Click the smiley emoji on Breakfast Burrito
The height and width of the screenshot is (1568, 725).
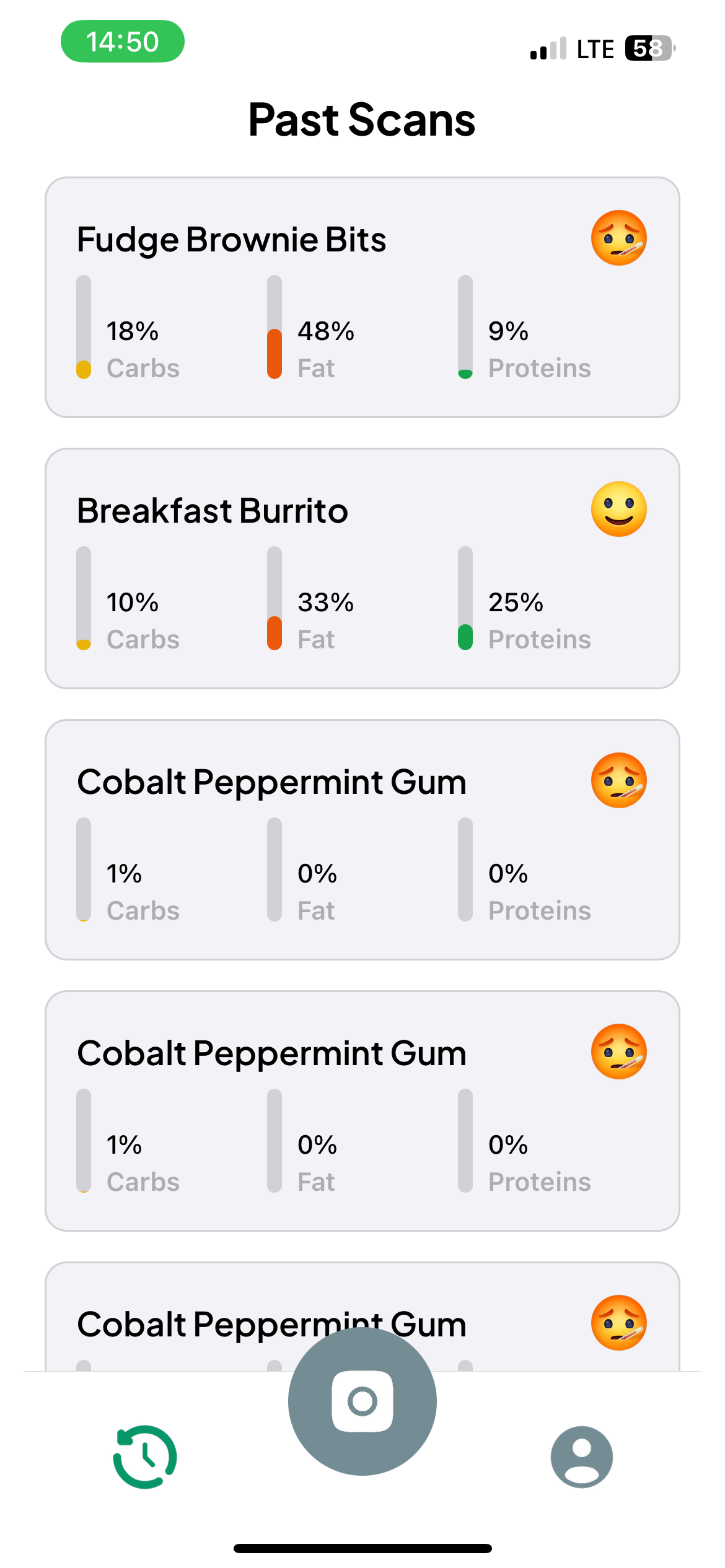tap(618, 508)
